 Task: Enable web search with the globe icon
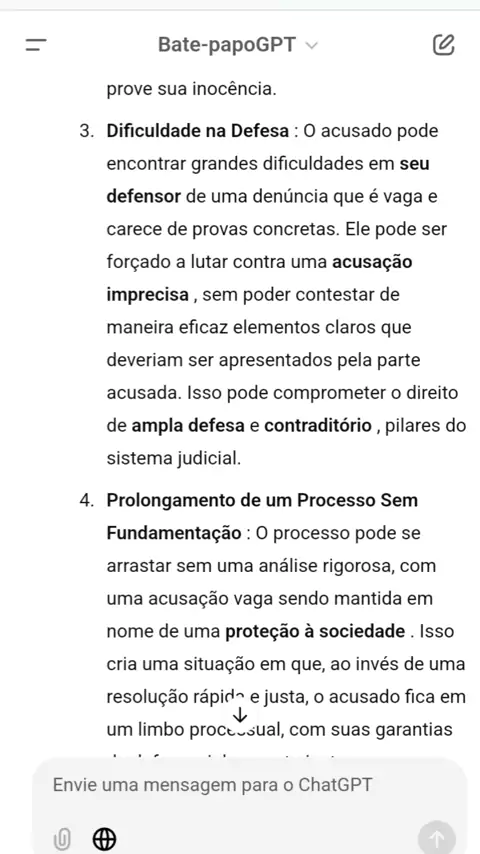click(104, 839)
